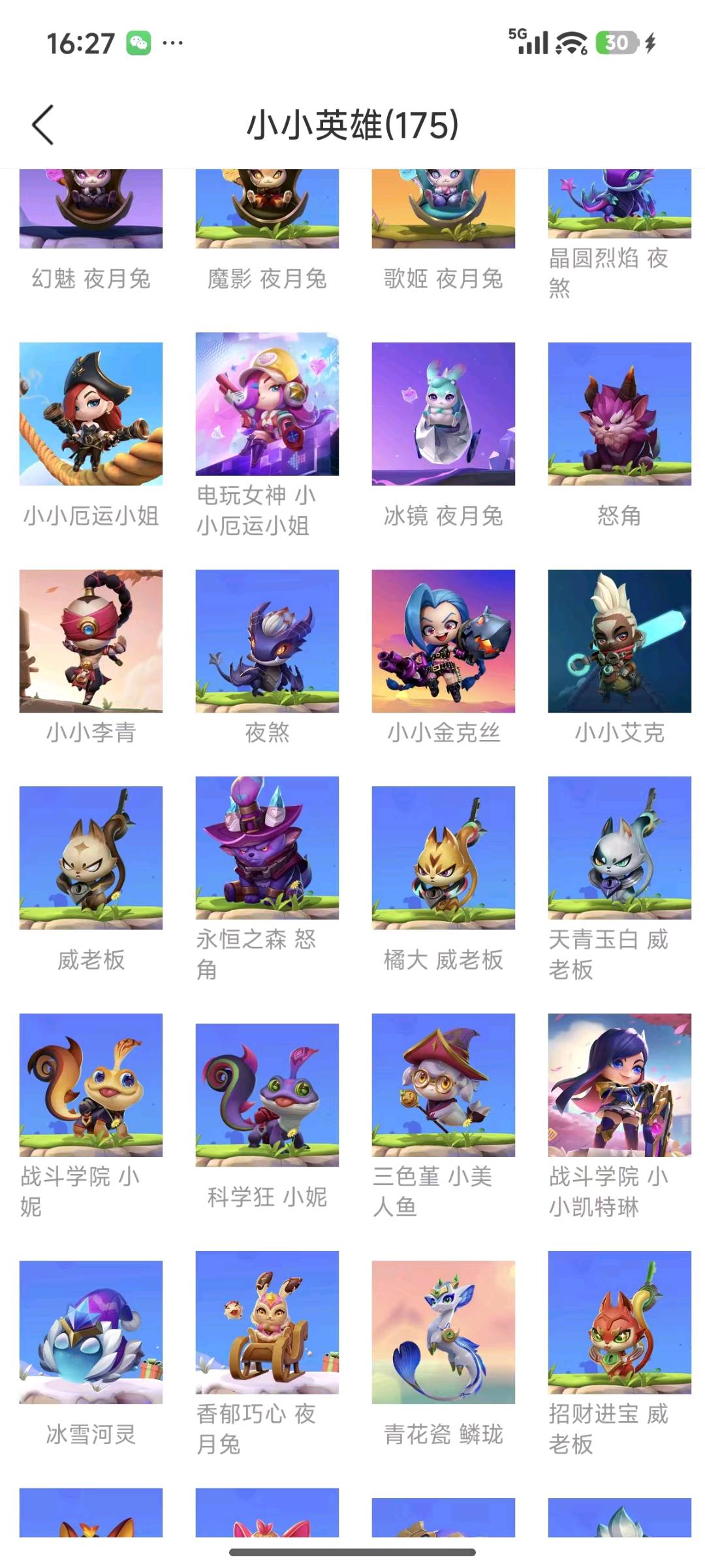Select the 电玩女神 小小厄运小姐 tile

pyautogui.click(x=267, y=404)
